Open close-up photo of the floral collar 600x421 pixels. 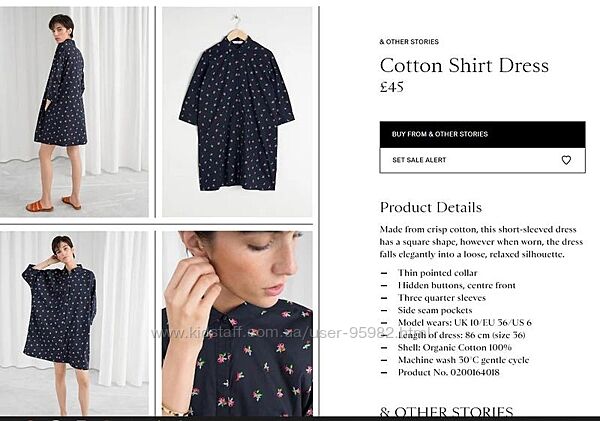[236, 322]
